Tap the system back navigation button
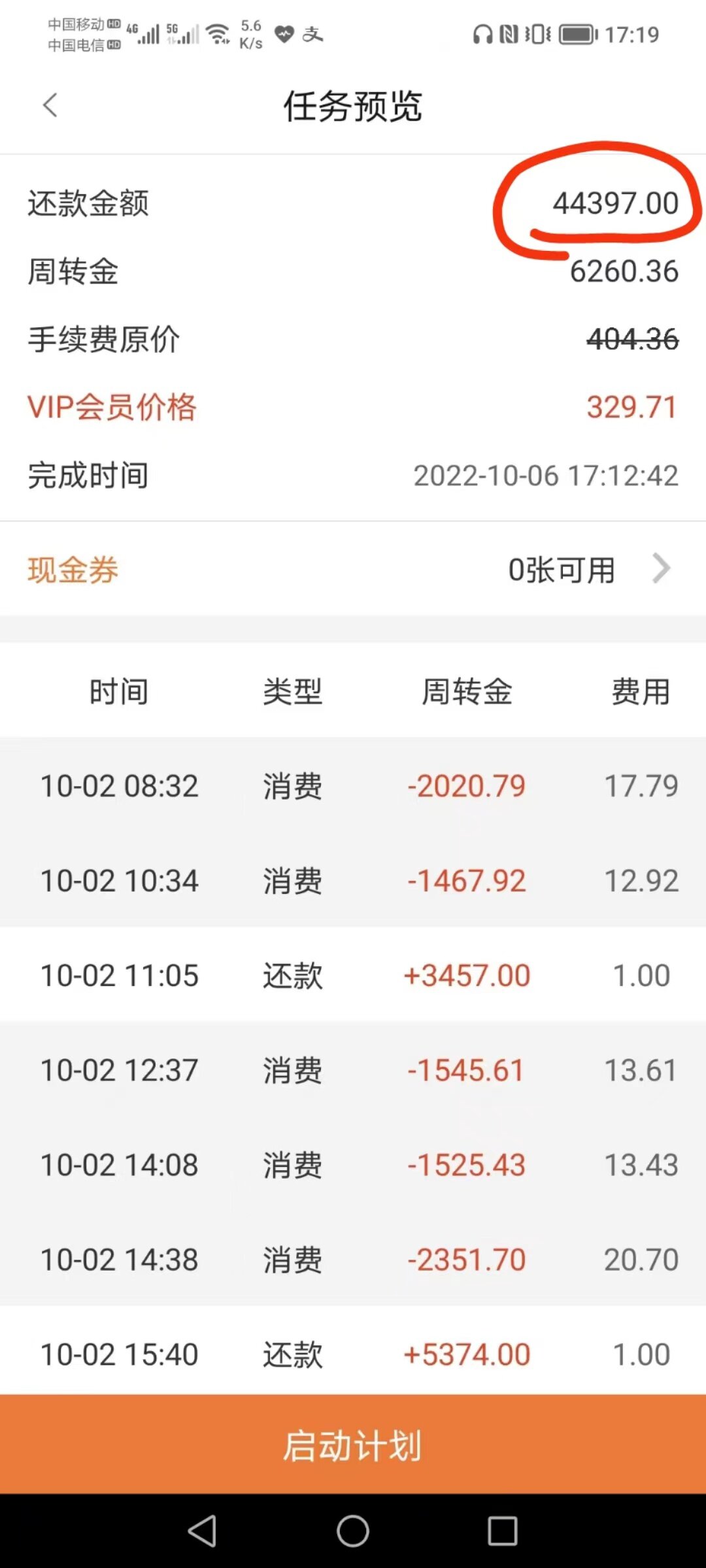Viewport: 706px width, 1568px height. click(203, 1531)
